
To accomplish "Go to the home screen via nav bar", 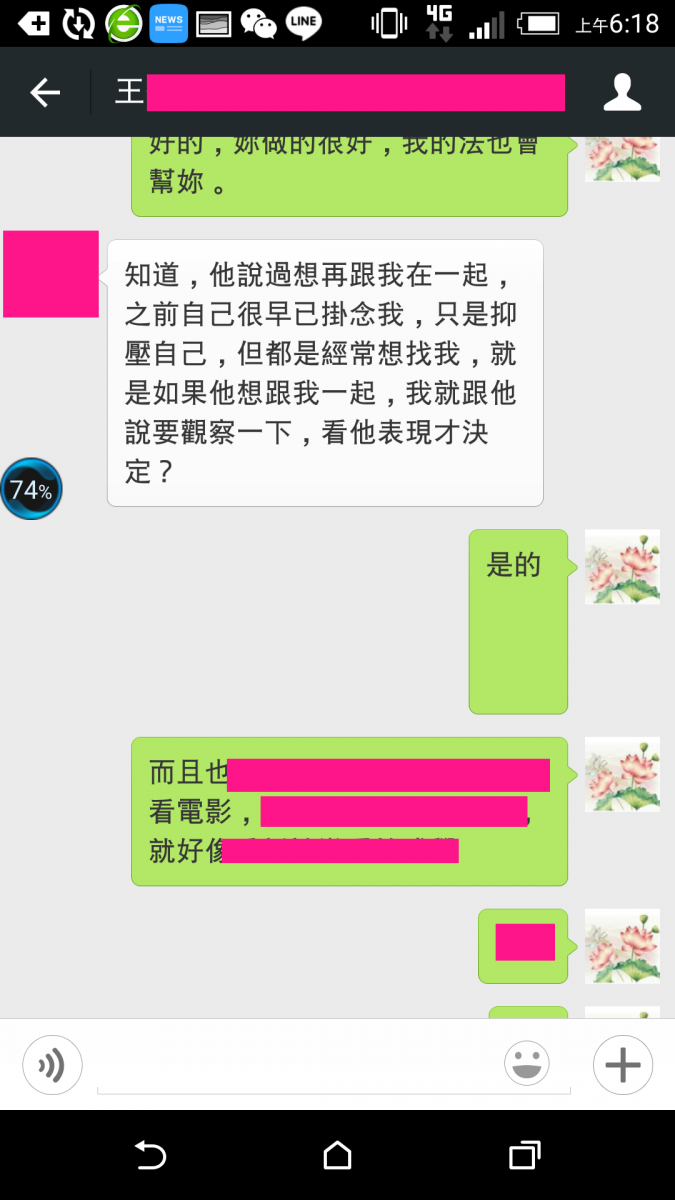I will pyautogui.click(x=337, y=1156).
